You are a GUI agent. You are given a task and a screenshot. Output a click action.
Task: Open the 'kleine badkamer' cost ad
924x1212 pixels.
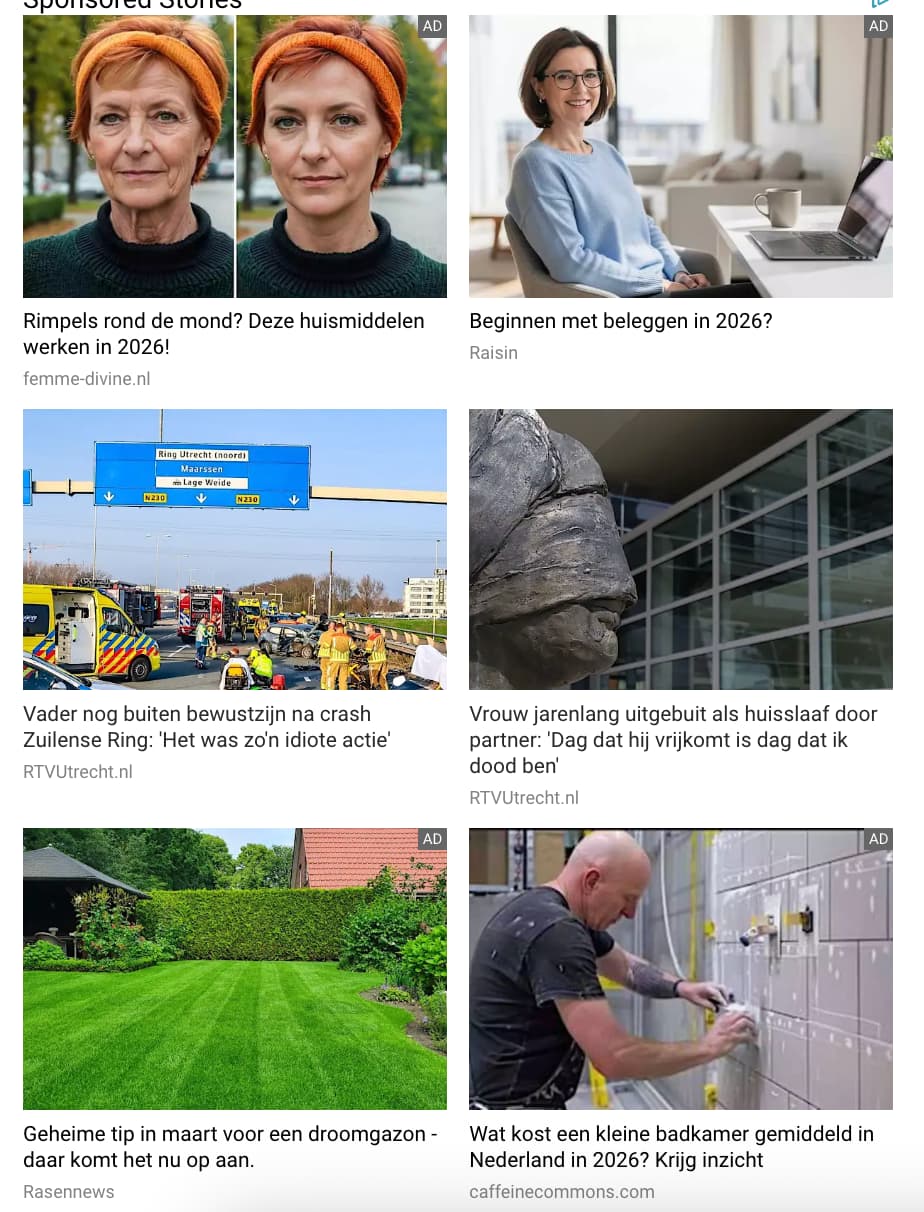tap(671, 1147)
